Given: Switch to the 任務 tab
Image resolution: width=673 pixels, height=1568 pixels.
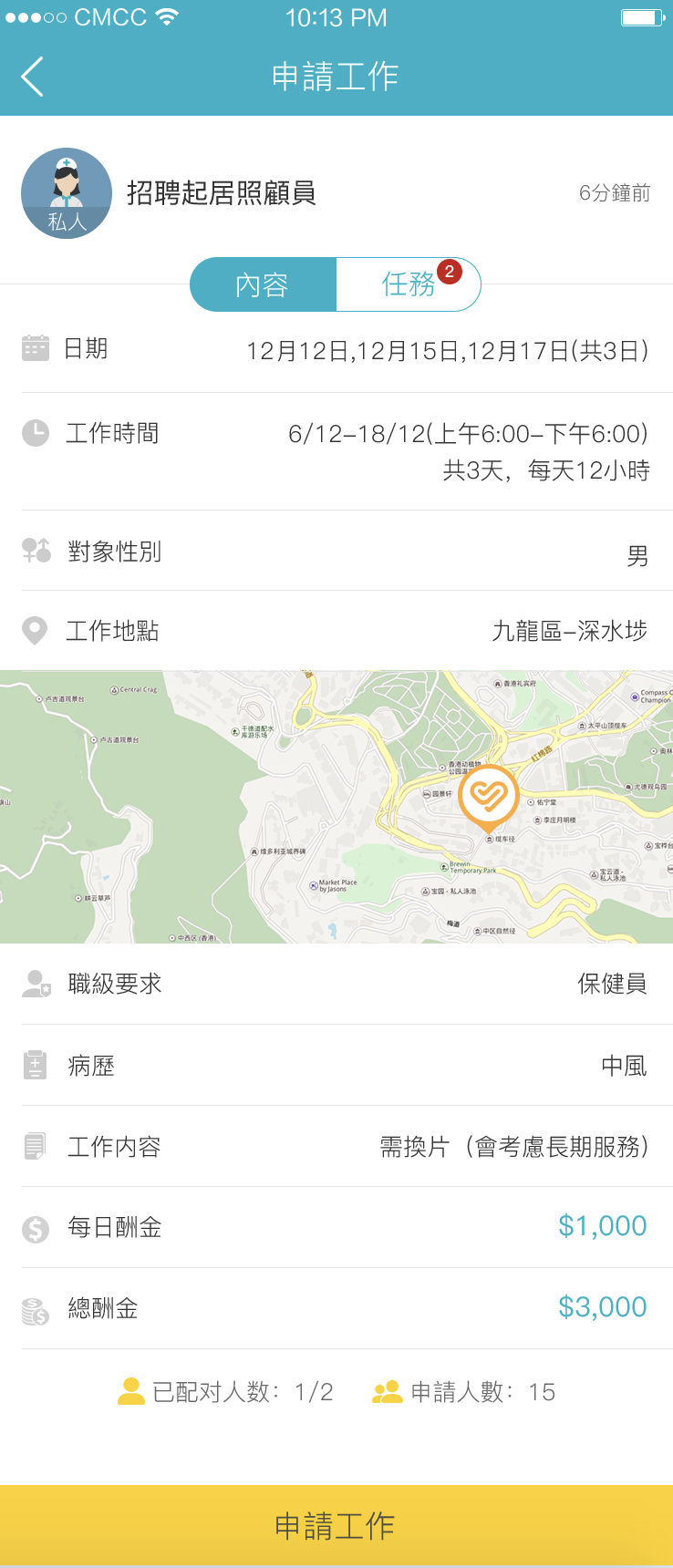Looking at the screenshot, I should tap(408, 284).
